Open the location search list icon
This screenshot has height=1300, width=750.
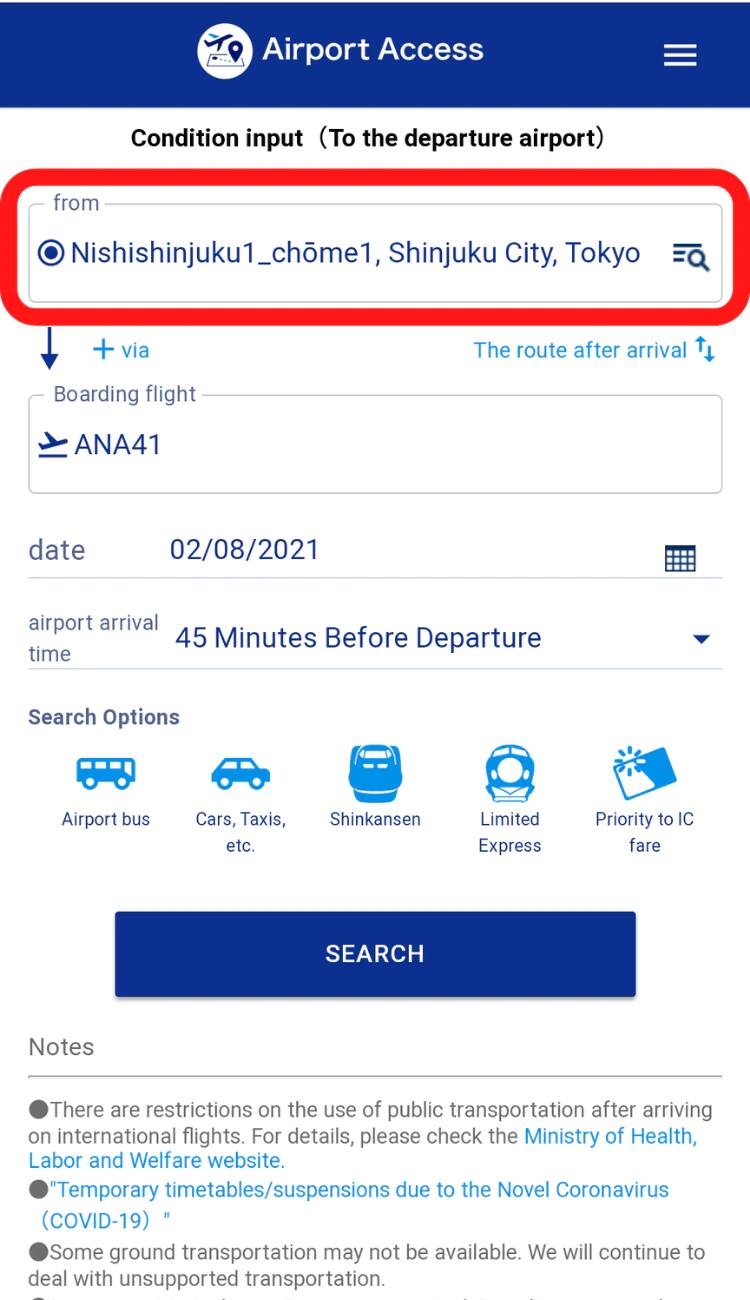(690, 256)
